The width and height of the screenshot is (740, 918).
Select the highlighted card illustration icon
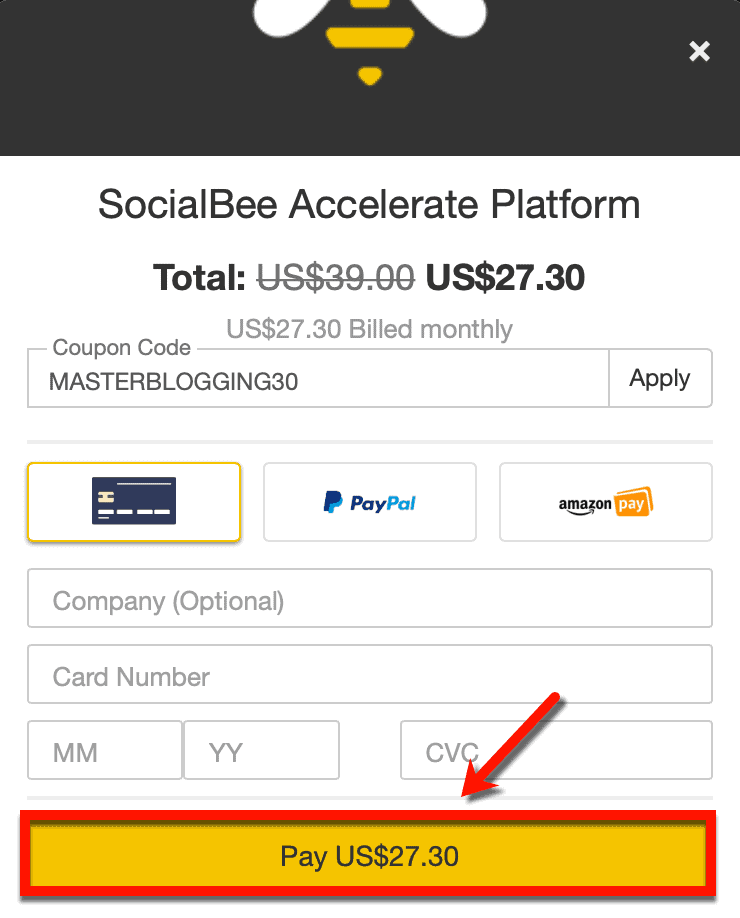pos(134,502)
